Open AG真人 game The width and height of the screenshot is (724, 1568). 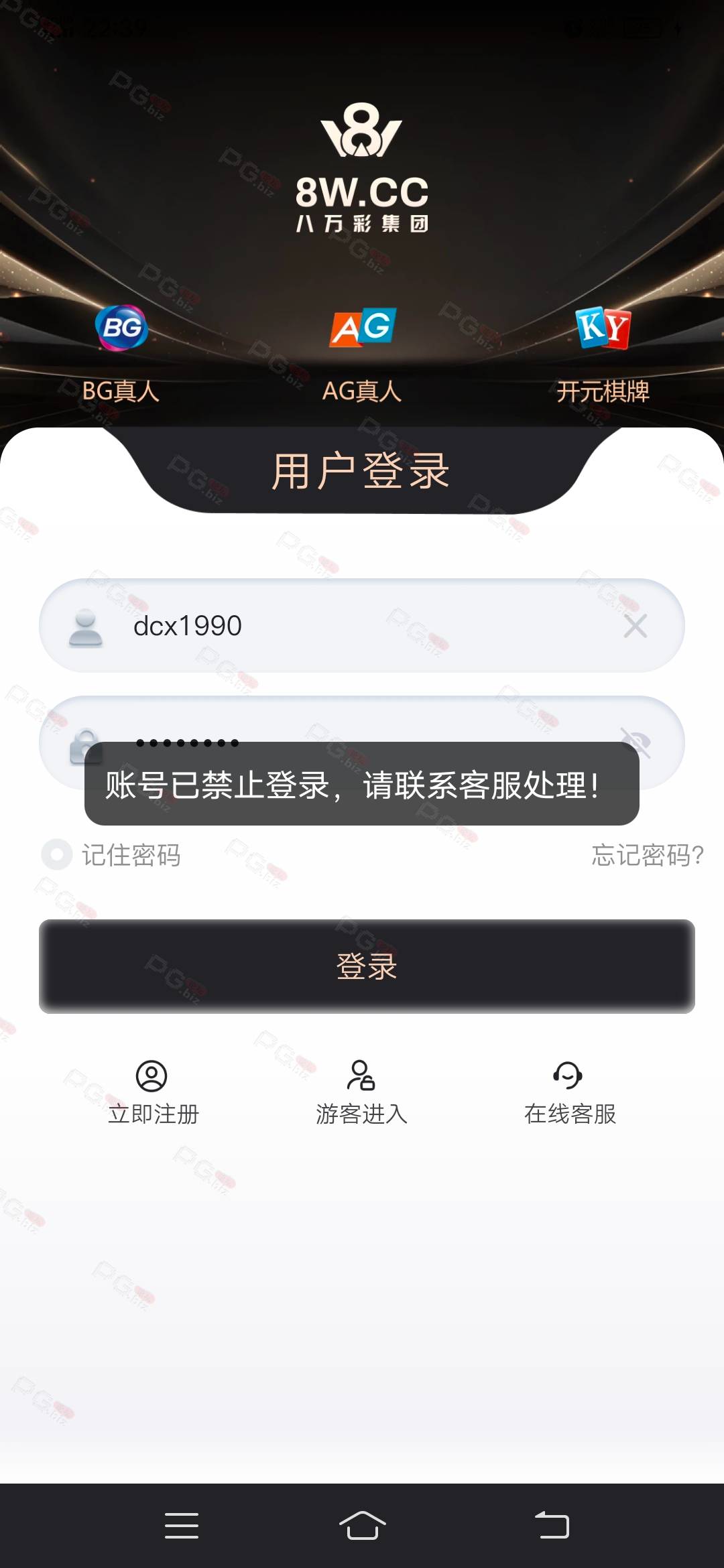pos(362,354)
